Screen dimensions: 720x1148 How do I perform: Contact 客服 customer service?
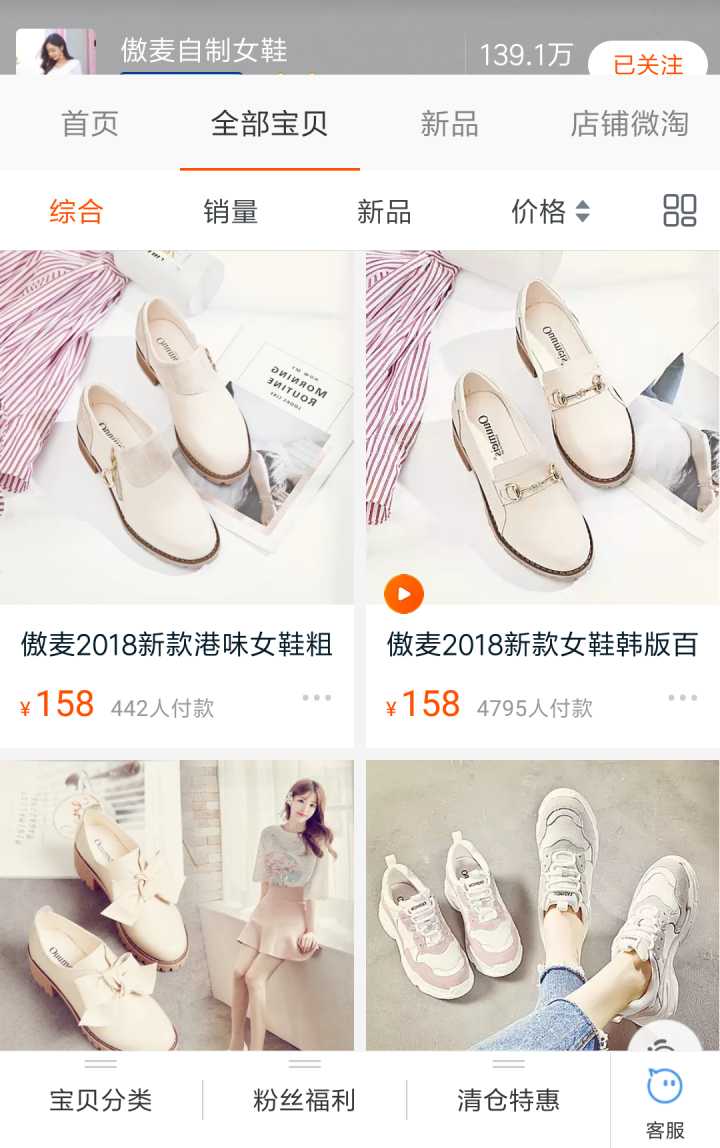point(665,1101)
